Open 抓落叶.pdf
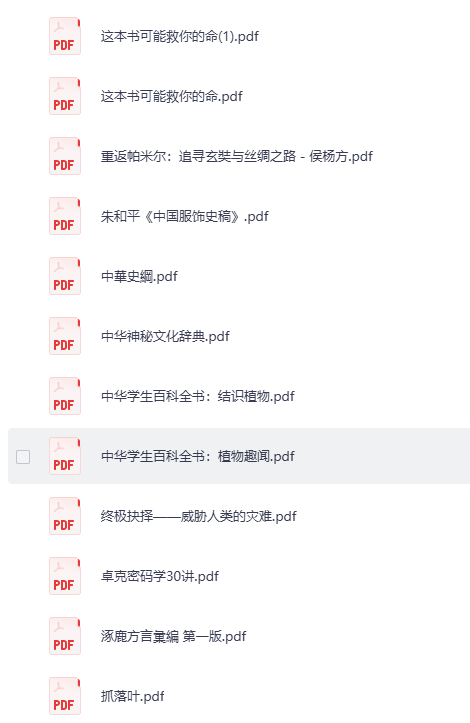This screenshot has height=723, width=470. coord(132,696)
